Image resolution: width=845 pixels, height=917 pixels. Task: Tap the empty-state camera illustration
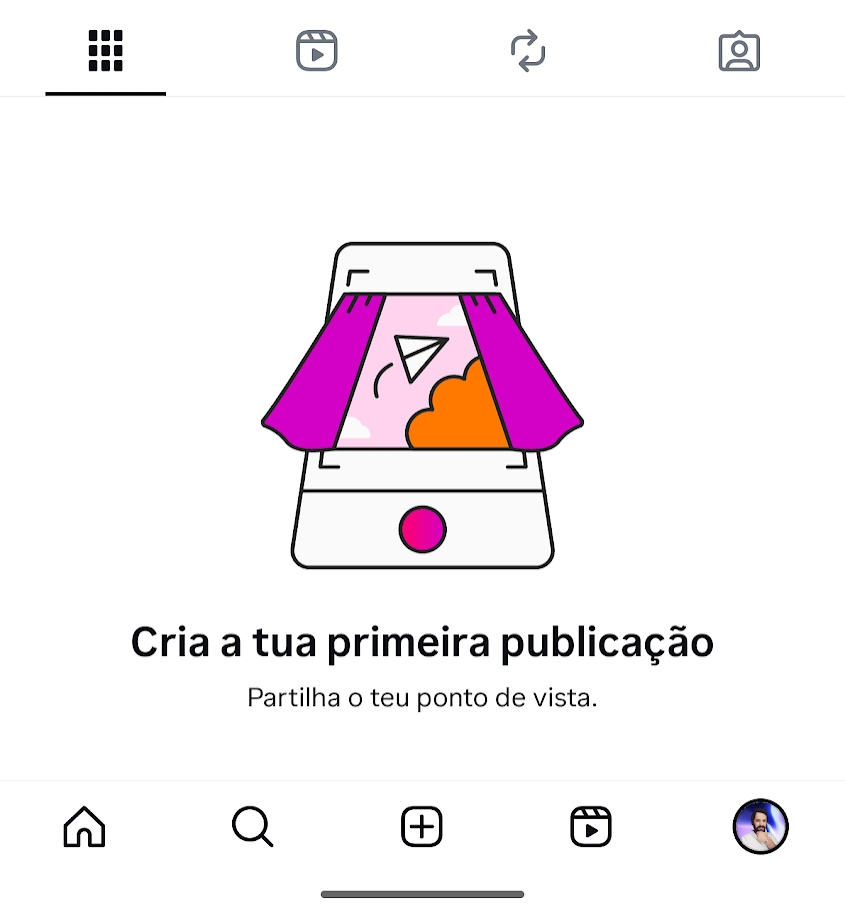[422, 405]
